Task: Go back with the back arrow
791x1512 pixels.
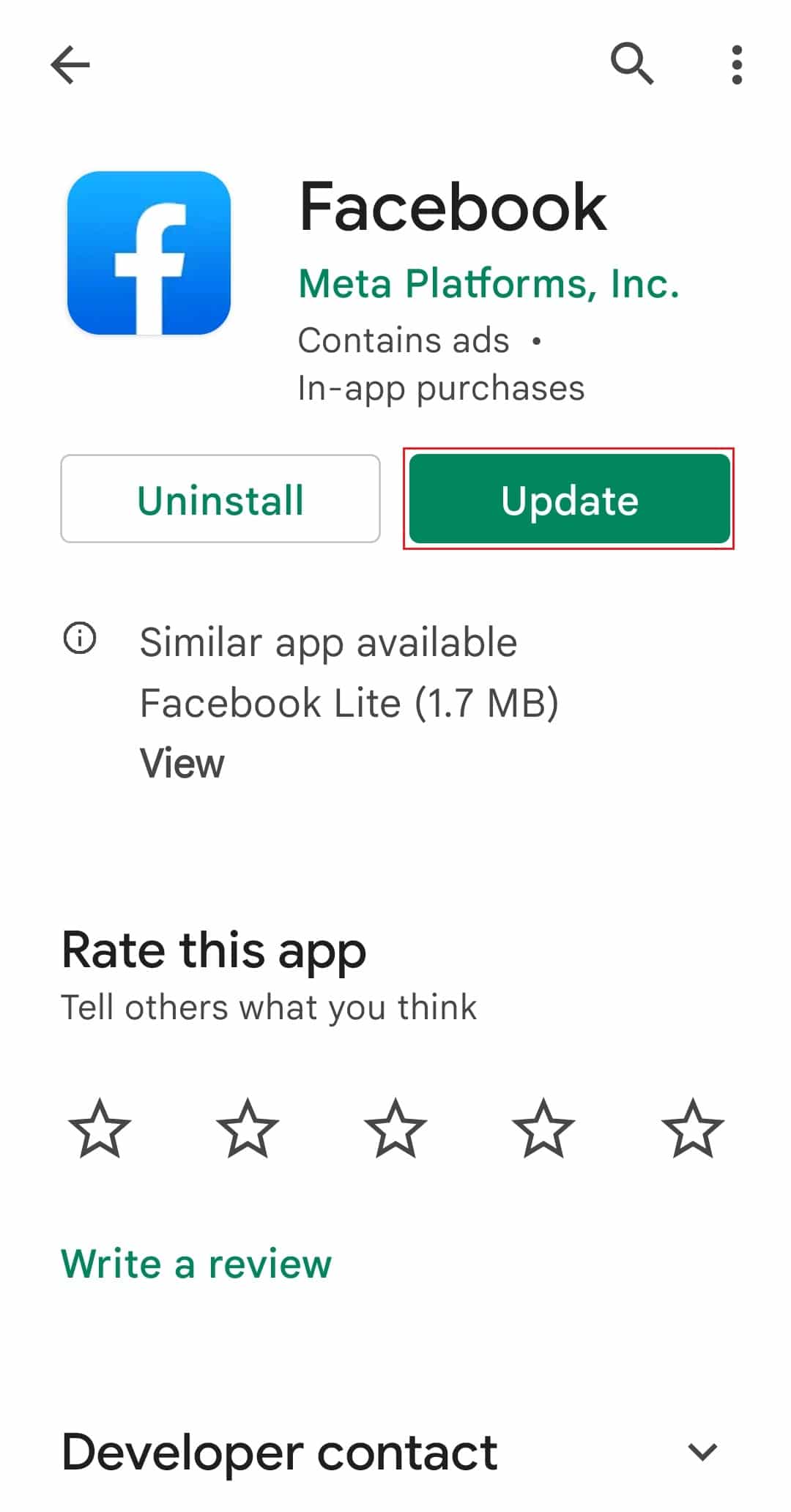Action: pyautogui.click(x=70, y=64)
